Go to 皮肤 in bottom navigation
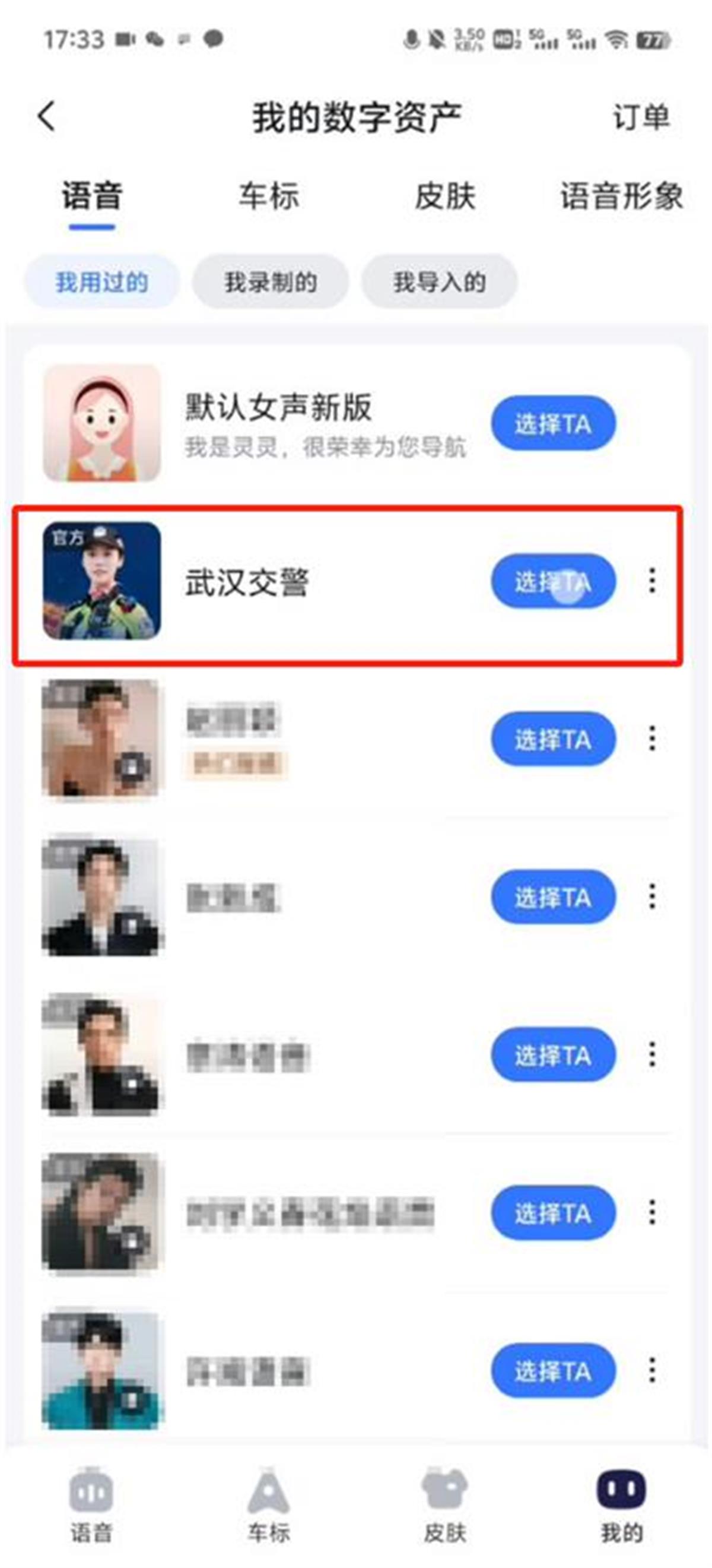 pyautogui.click(x=445, y=1503)
